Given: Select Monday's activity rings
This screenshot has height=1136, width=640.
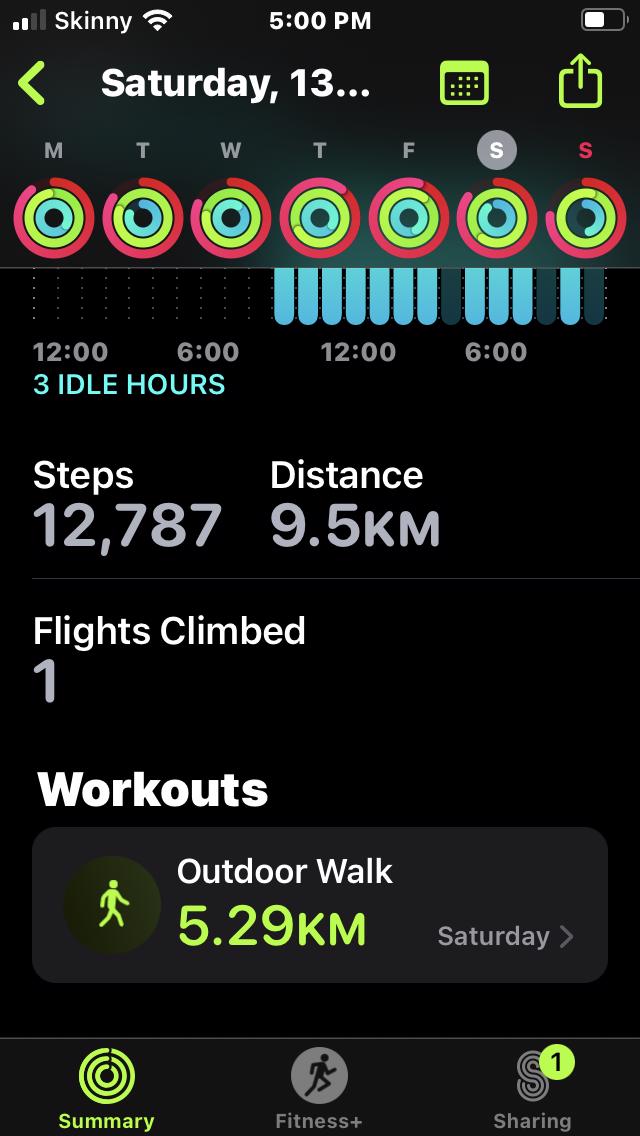Looking at the screenshot, I should tap(54, 217).
